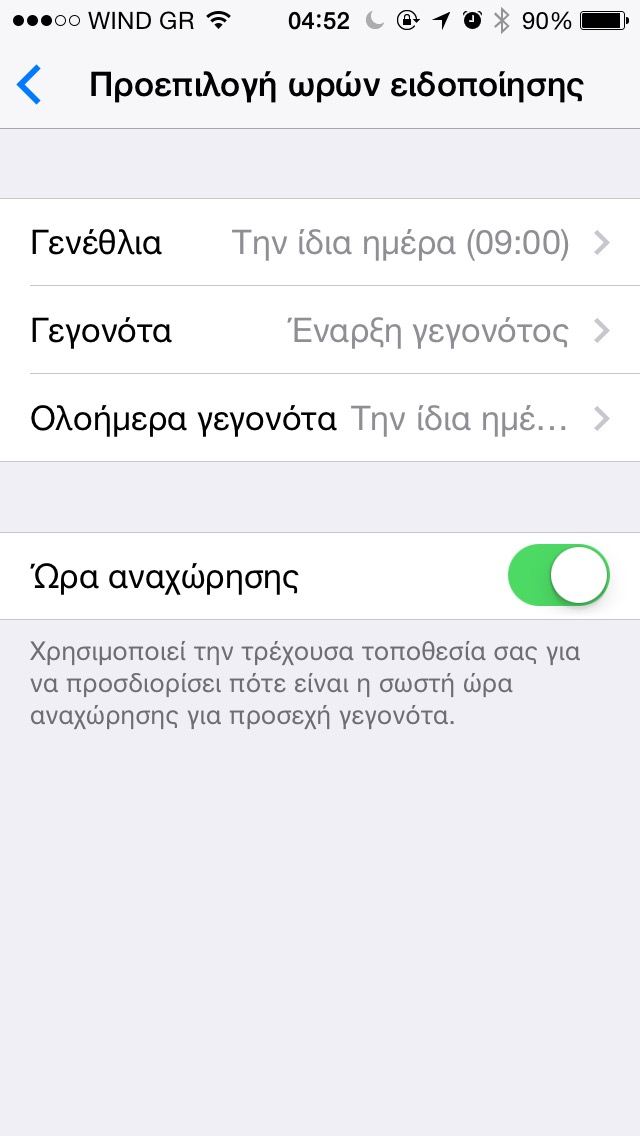Open the Ολοήμερα γεγονότα alert setting
Screen dimensions: 640x1136
(x=320, y=418)
